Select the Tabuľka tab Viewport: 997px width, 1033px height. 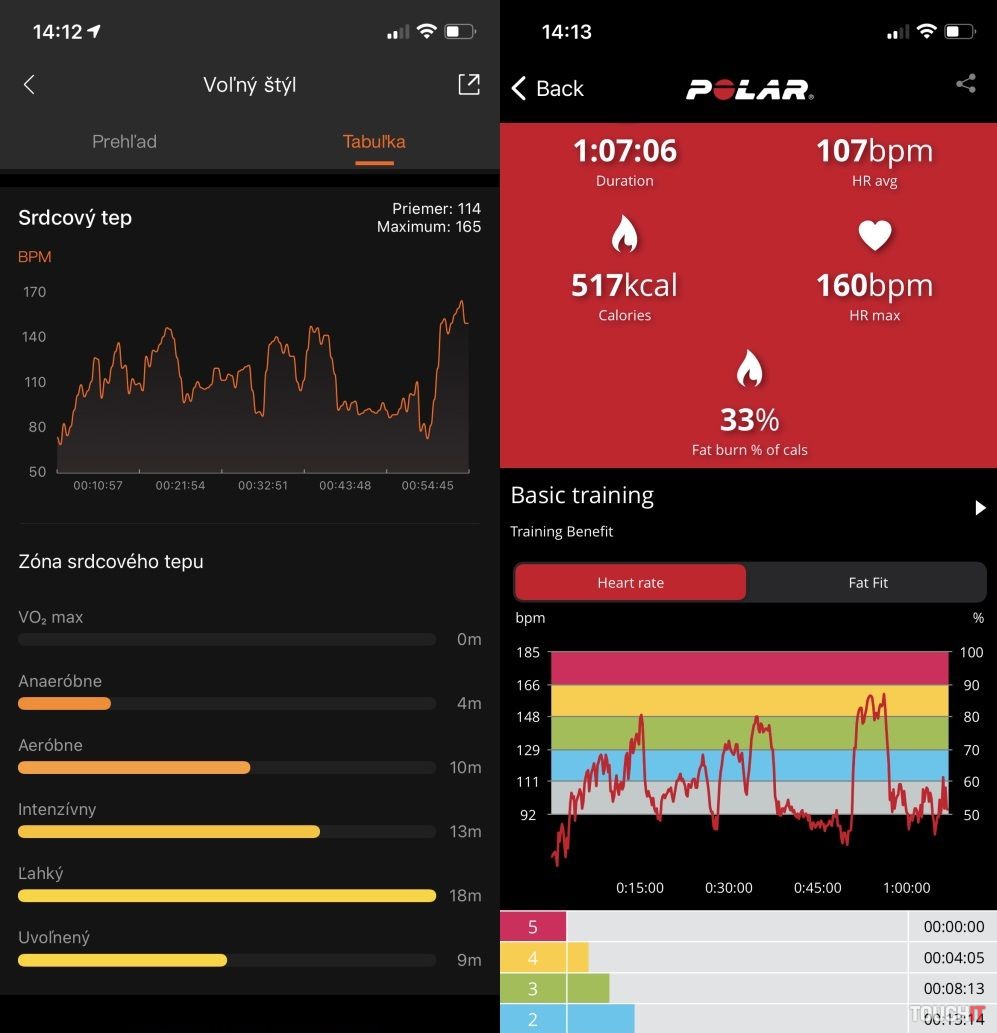[x=374, y=141]
